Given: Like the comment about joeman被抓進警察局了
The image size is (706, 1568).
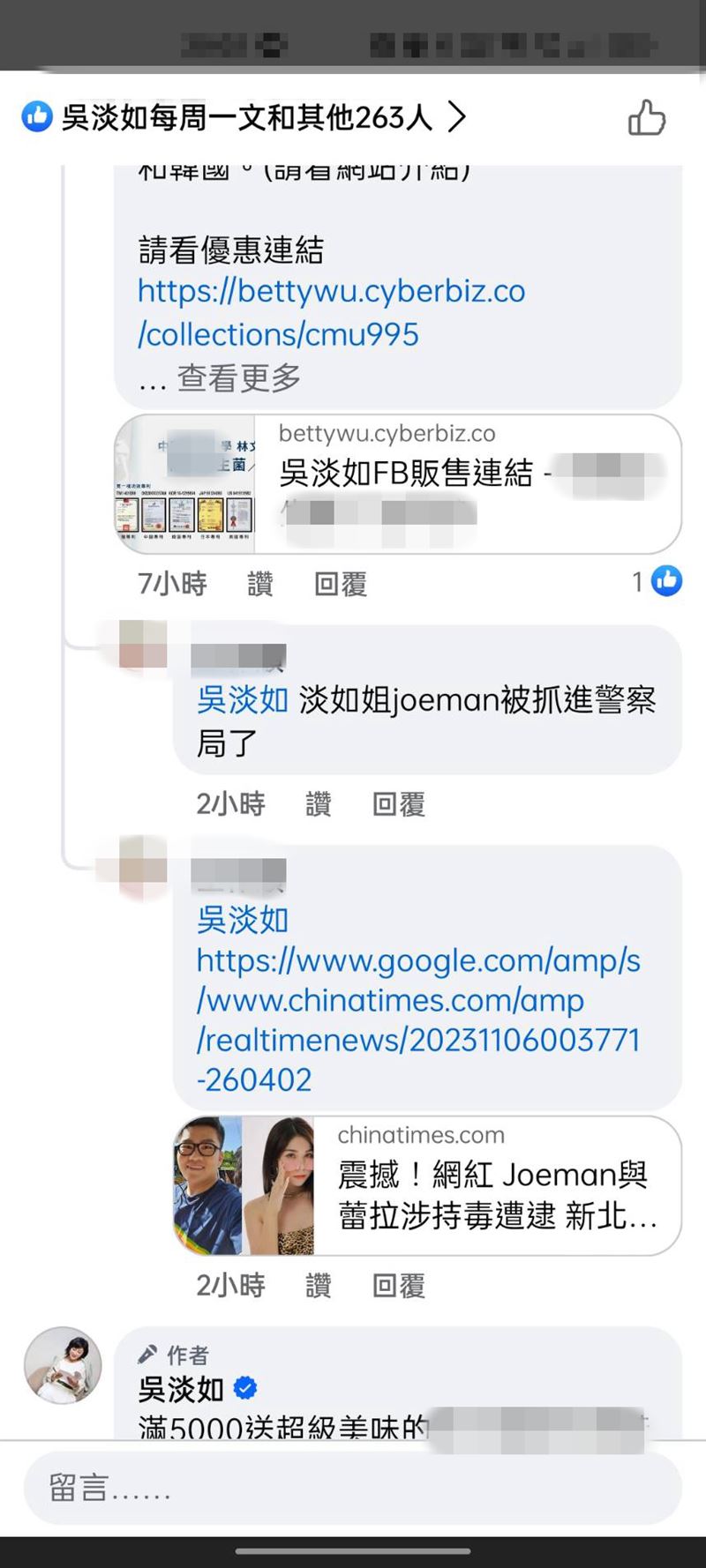Looking at the screenshot, I should [x=318, y=804].
